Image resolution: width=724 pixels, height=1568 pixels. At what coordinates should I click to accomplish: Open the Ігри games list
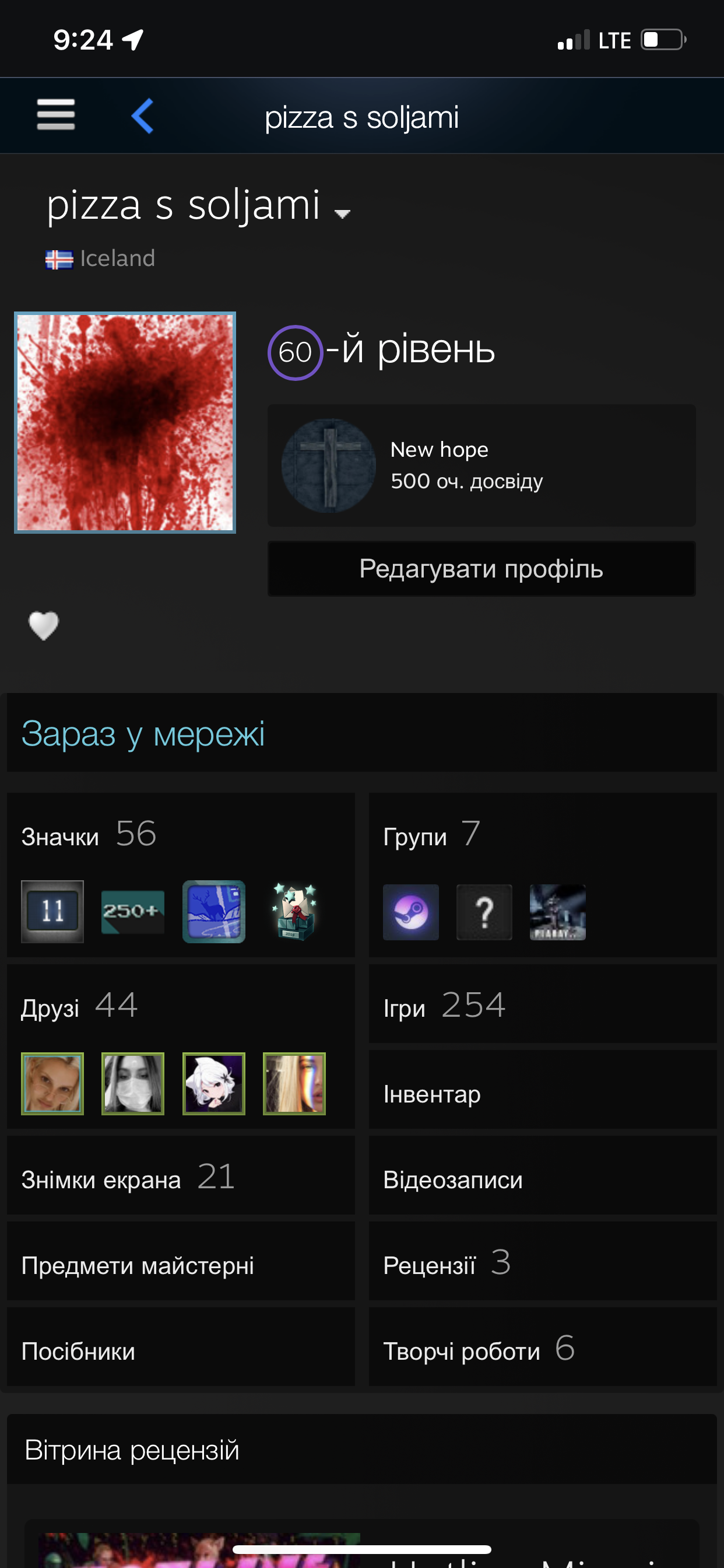[x=542, y=1005]
